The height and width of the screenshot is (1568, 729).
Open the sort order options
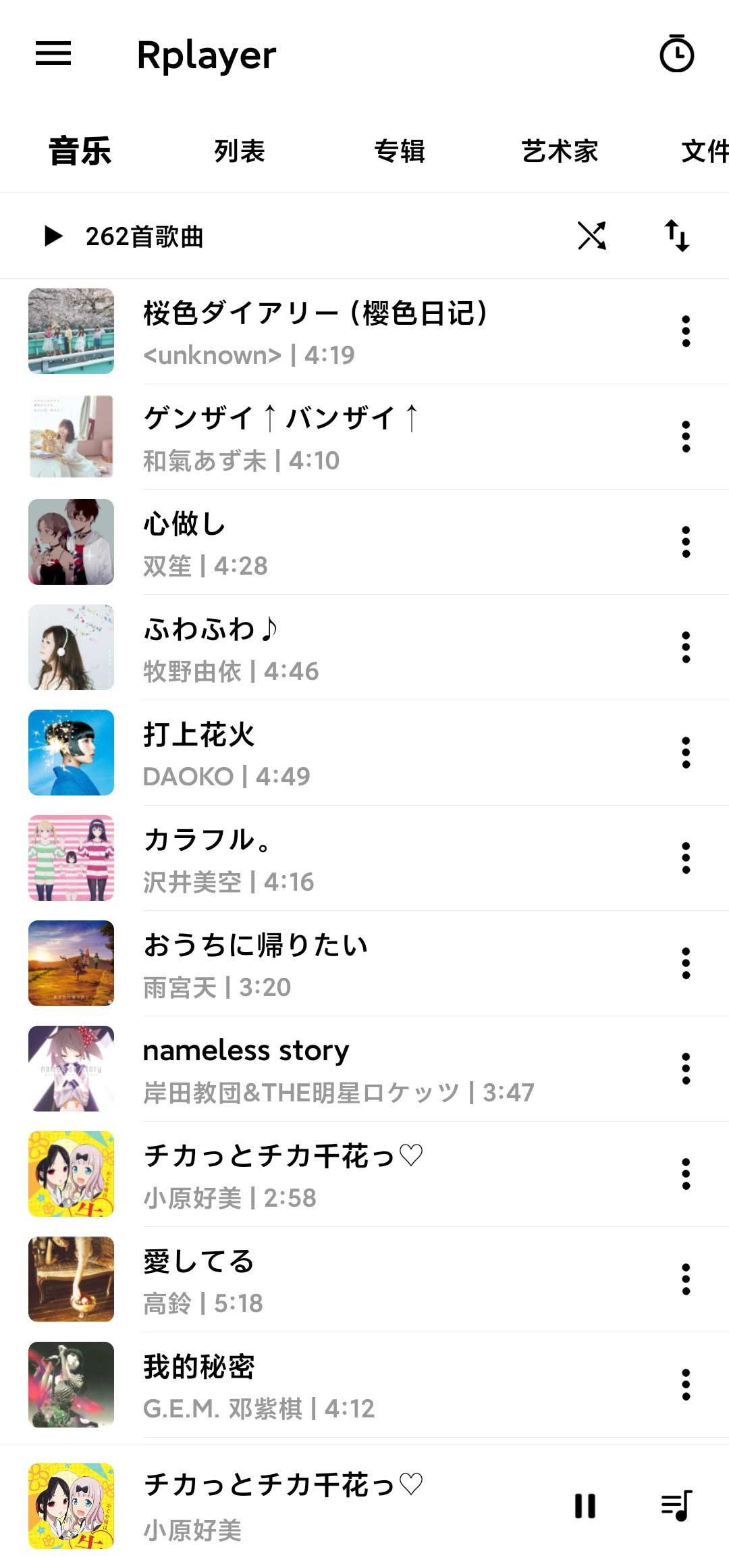click(677, 236)
